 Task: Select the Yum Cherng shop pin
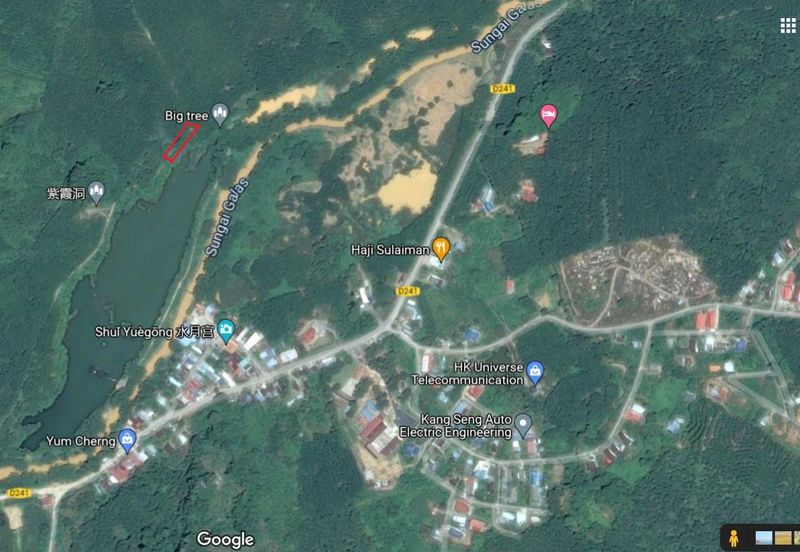pos(127,439)
